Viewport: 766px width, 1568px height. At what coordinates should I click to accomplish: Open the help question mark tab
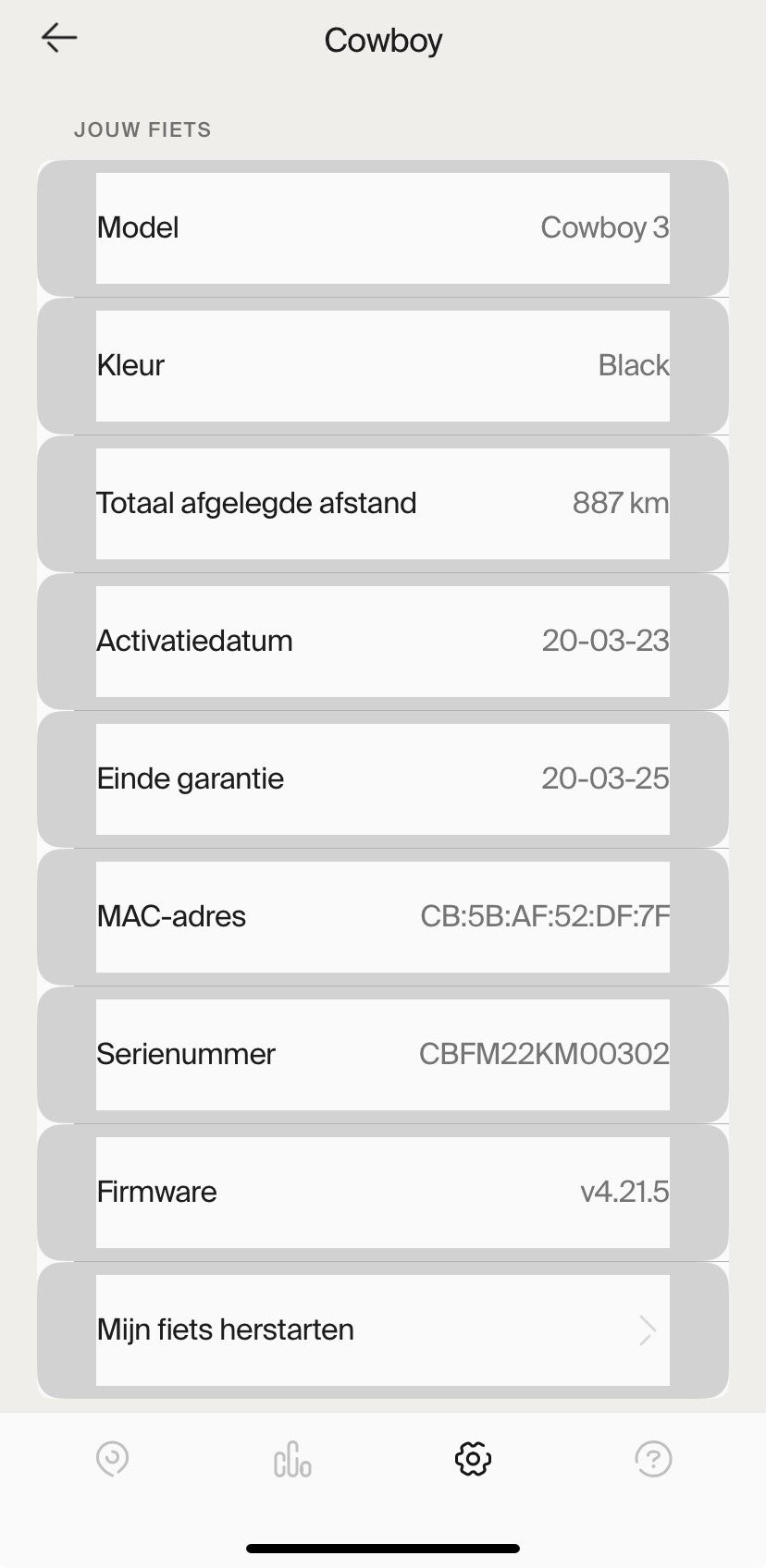click(x=653, y=1459)
